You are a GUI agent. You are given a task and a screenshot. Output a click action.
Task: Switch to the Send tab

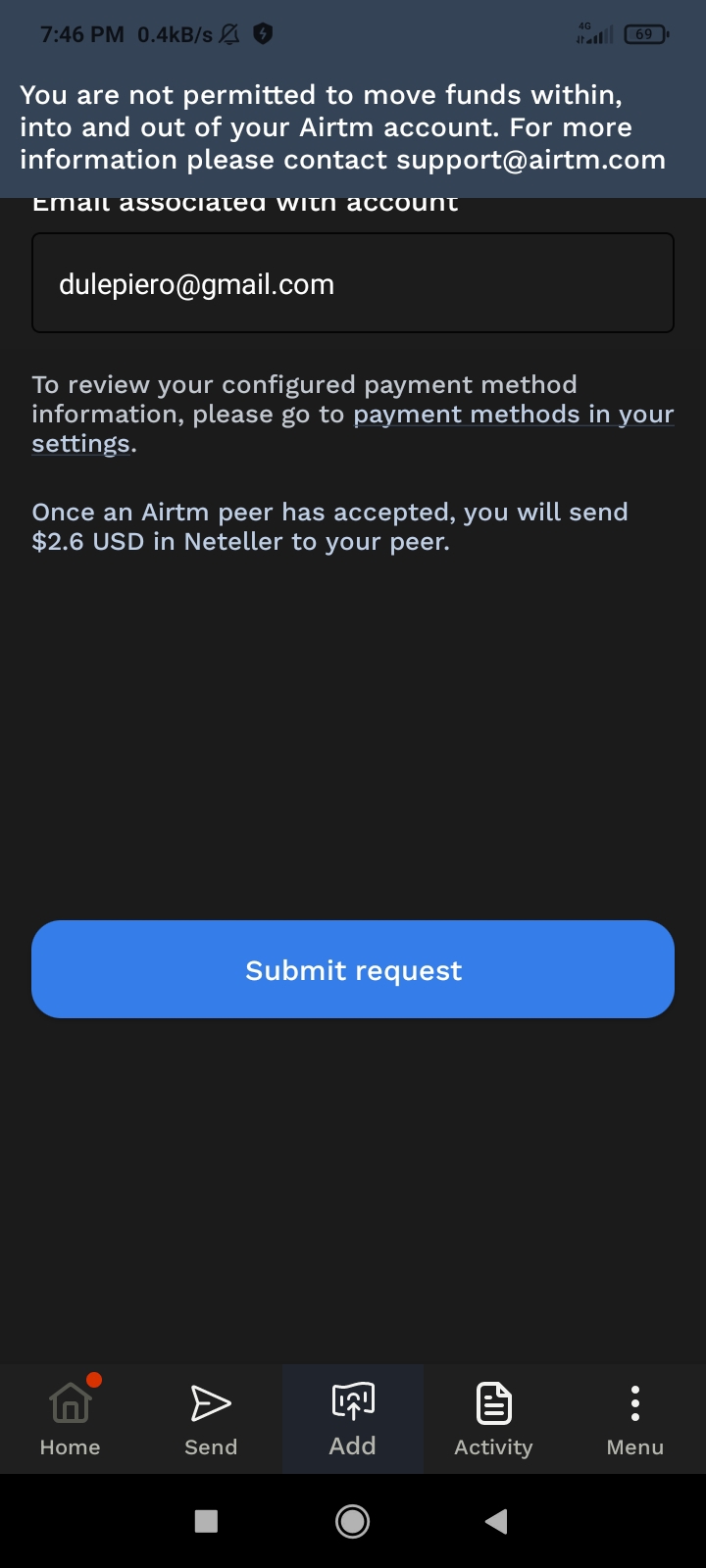(212, 1418)
